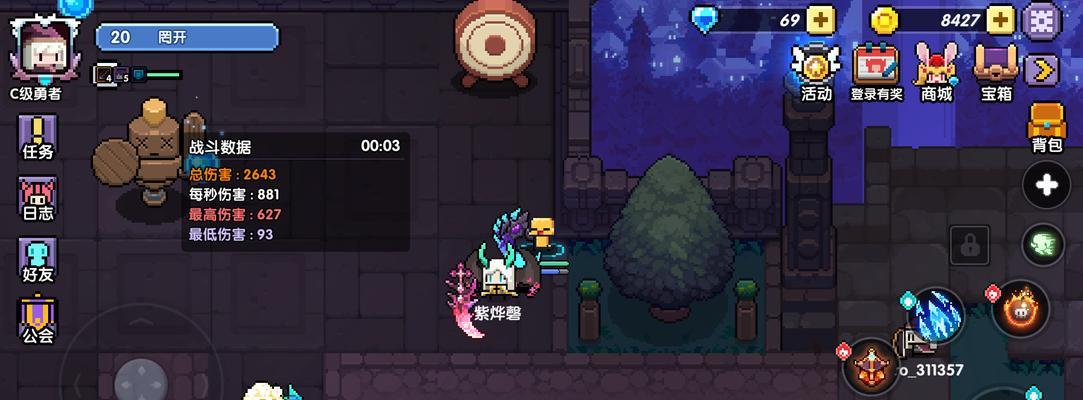Open the 宝箱 treasure chest menu
Image resolution: width=1083 pixels, height=400 pixels.
click(x=996, y=70)
